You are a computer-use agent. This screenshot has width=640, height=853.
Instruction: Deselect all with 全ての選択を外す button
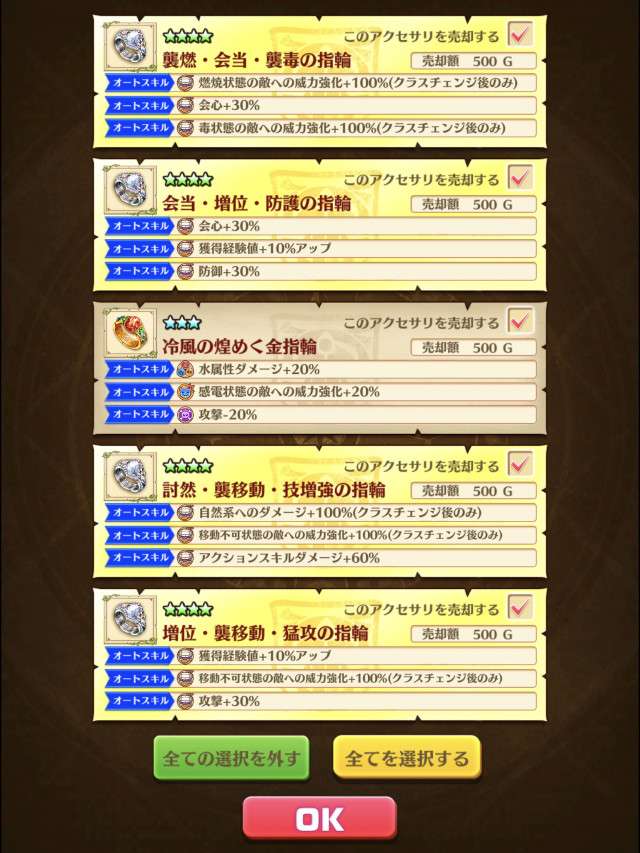(x=231, y=758)
